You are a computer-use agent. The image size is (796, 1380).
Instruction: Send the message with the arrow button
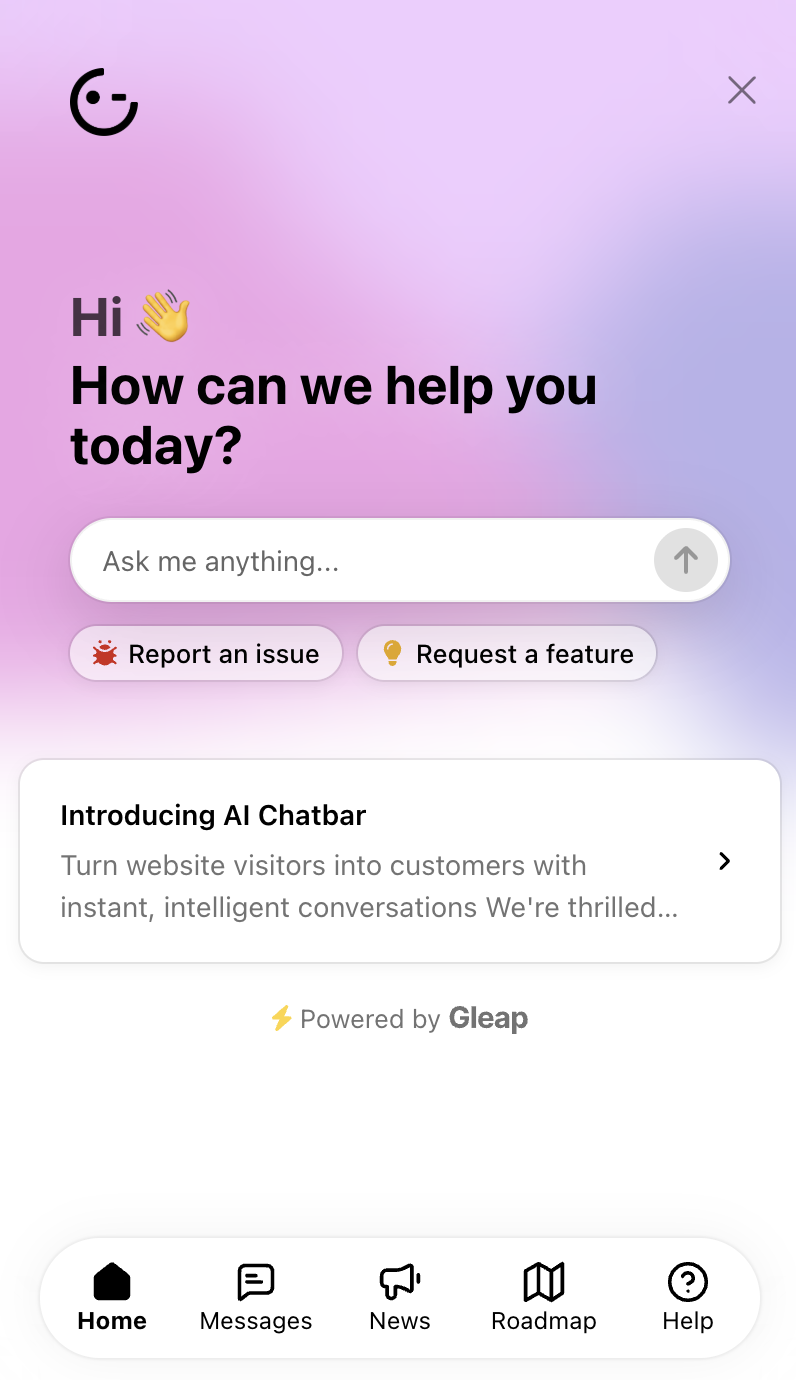(x=686, y=560)
